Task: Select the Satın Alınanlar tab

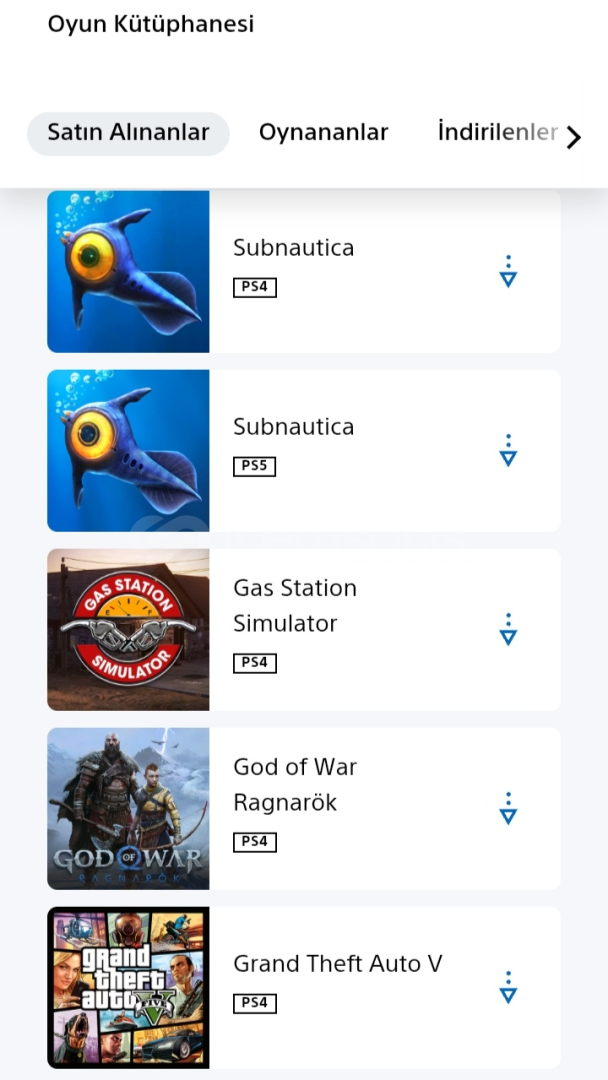Action: tap(128, 133)
